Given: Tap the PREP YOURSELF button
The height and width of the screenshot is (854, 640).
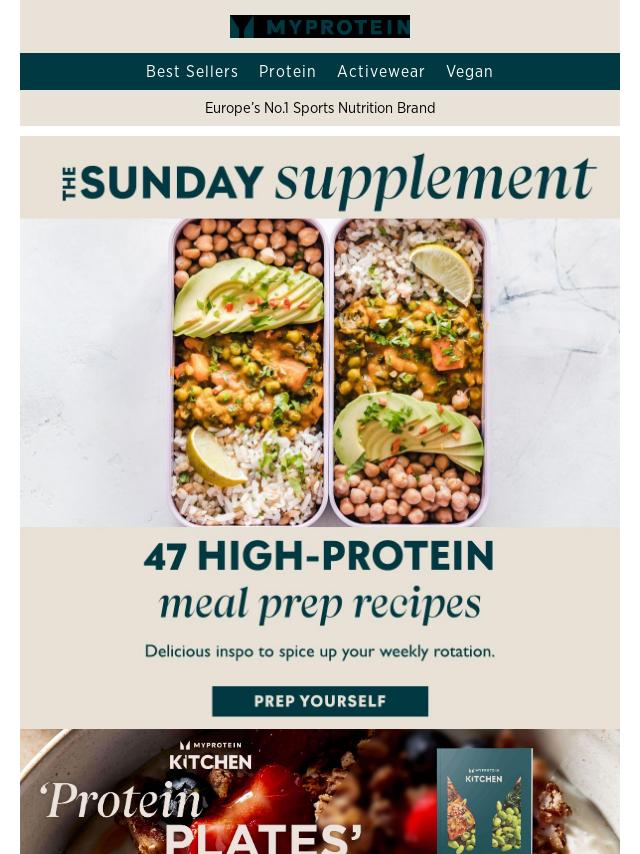Looking at the screenshot, I should (320, 701).
